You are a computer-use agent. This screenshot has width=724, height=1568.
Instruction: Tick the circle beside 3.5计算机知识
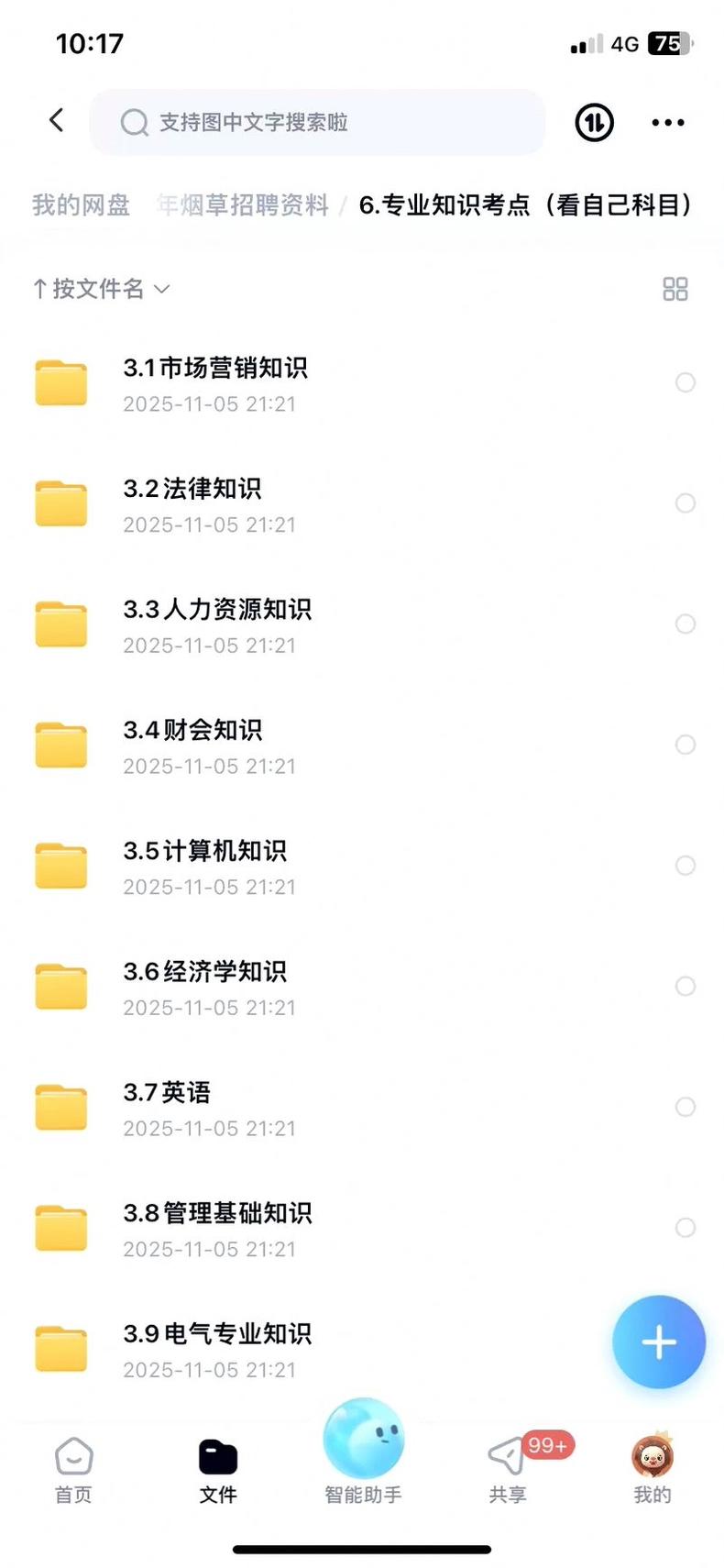685,866
